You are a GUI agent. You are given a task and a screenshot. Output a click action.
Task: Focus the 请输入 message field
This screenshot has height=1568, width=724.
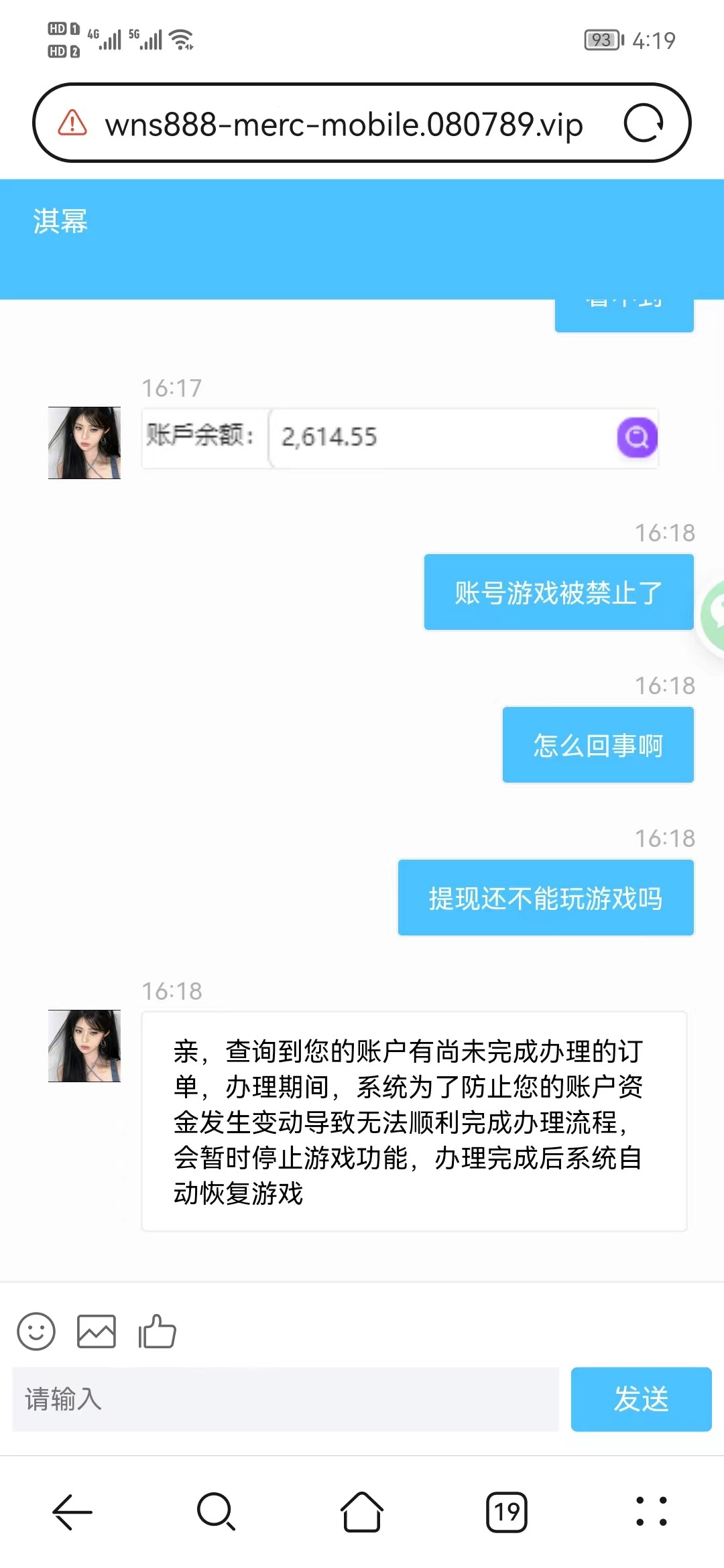[x=286, y=1399]
